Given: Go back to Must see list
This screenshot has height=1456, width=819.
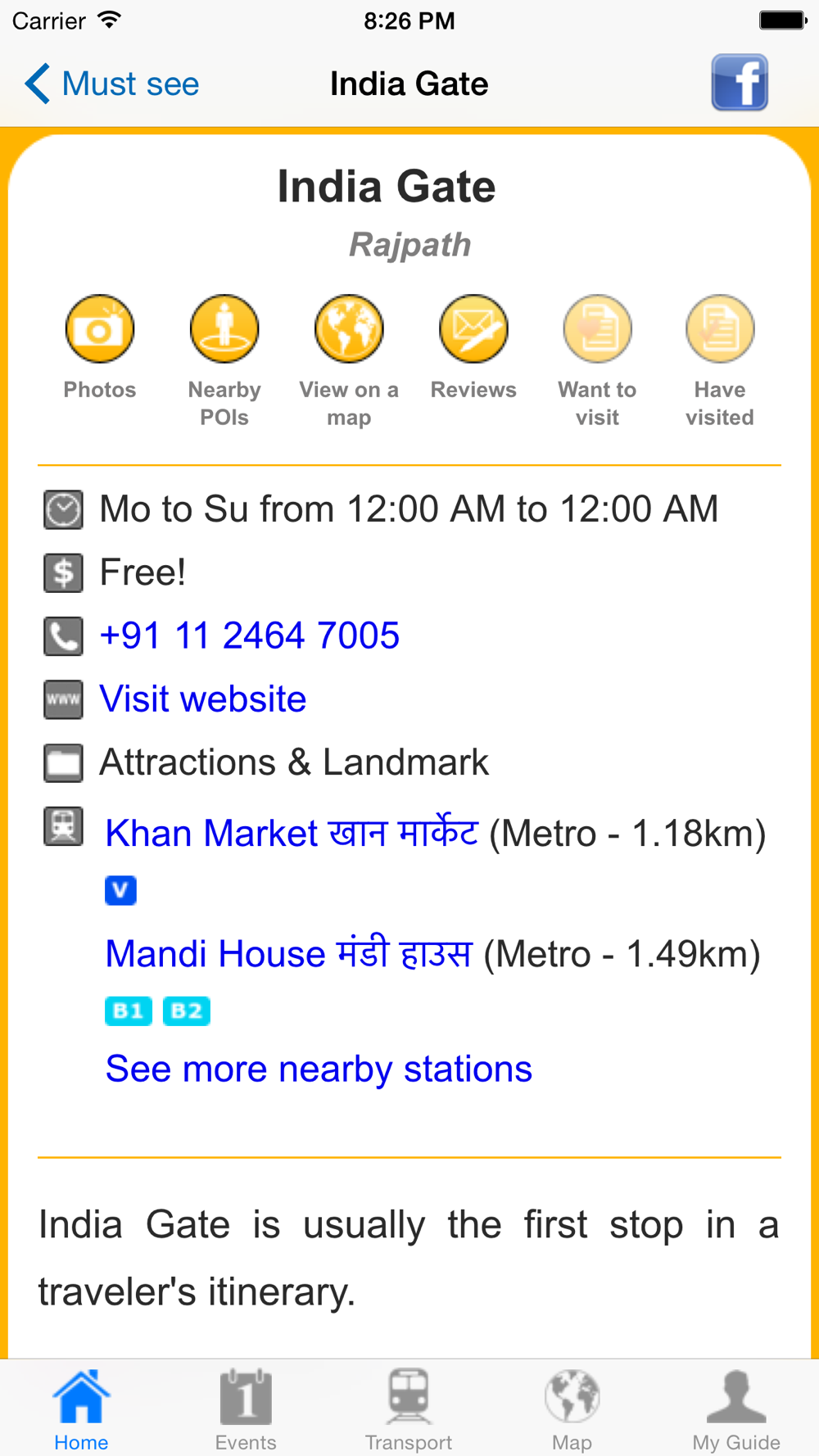Looking at the screenshot, I should pyautogui.click(x=112, y=84).
